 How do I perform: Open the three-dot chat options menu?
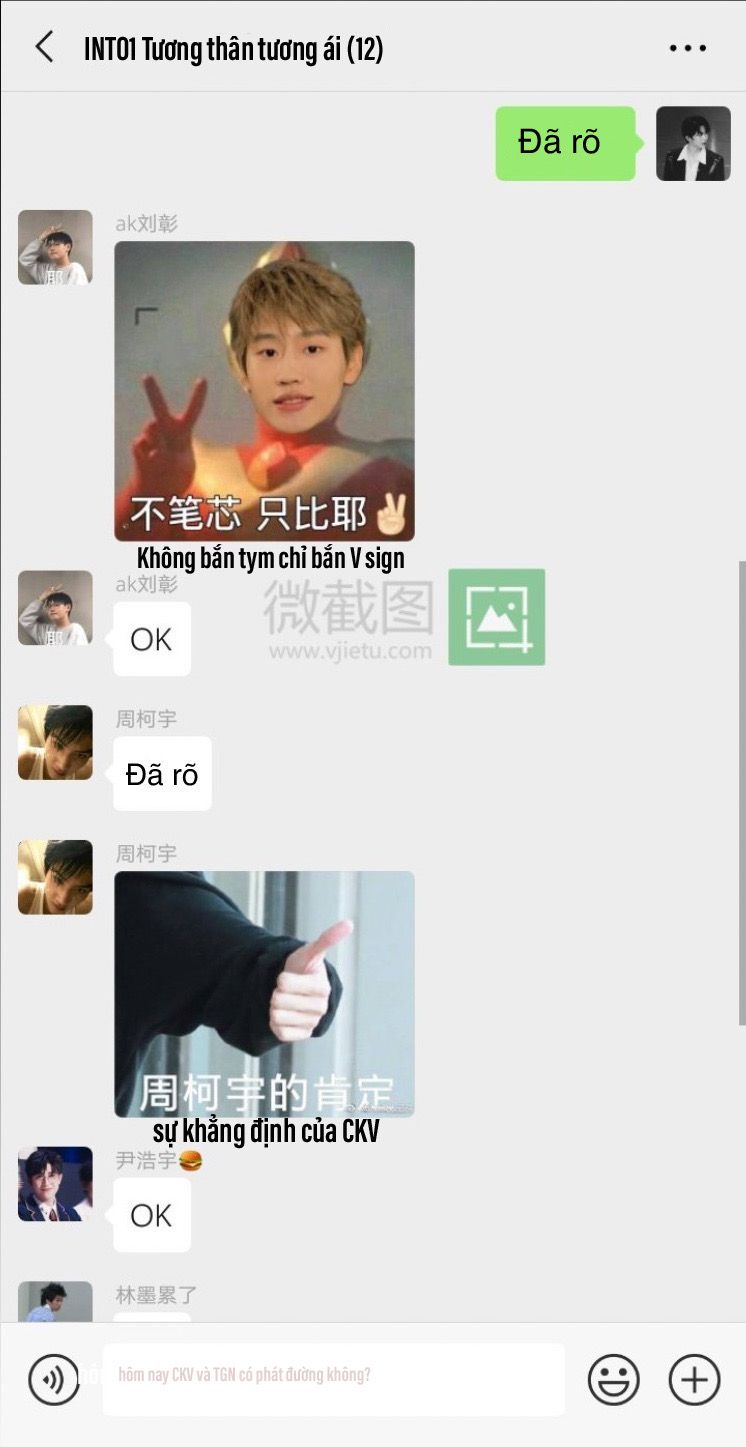(687, 48)
